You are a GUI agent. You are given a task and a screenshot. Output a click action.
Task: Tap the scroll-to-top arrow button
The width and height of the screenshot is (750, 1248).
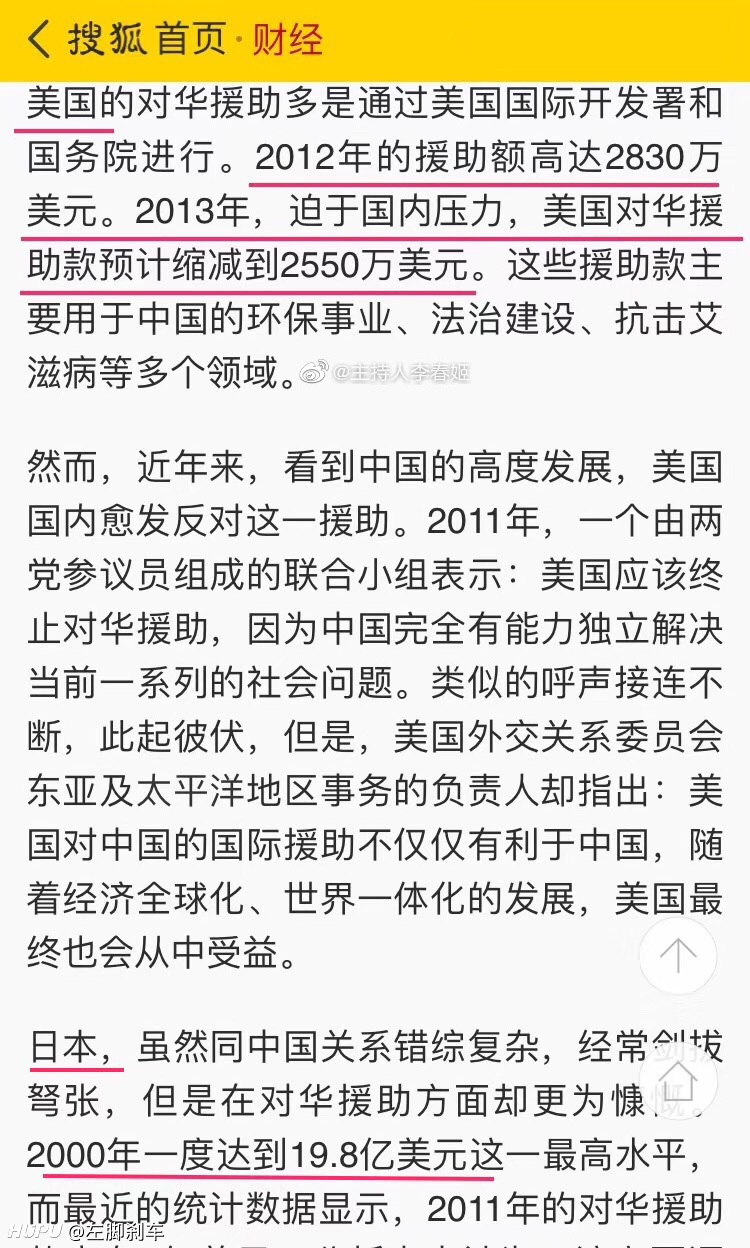[678, 956]
